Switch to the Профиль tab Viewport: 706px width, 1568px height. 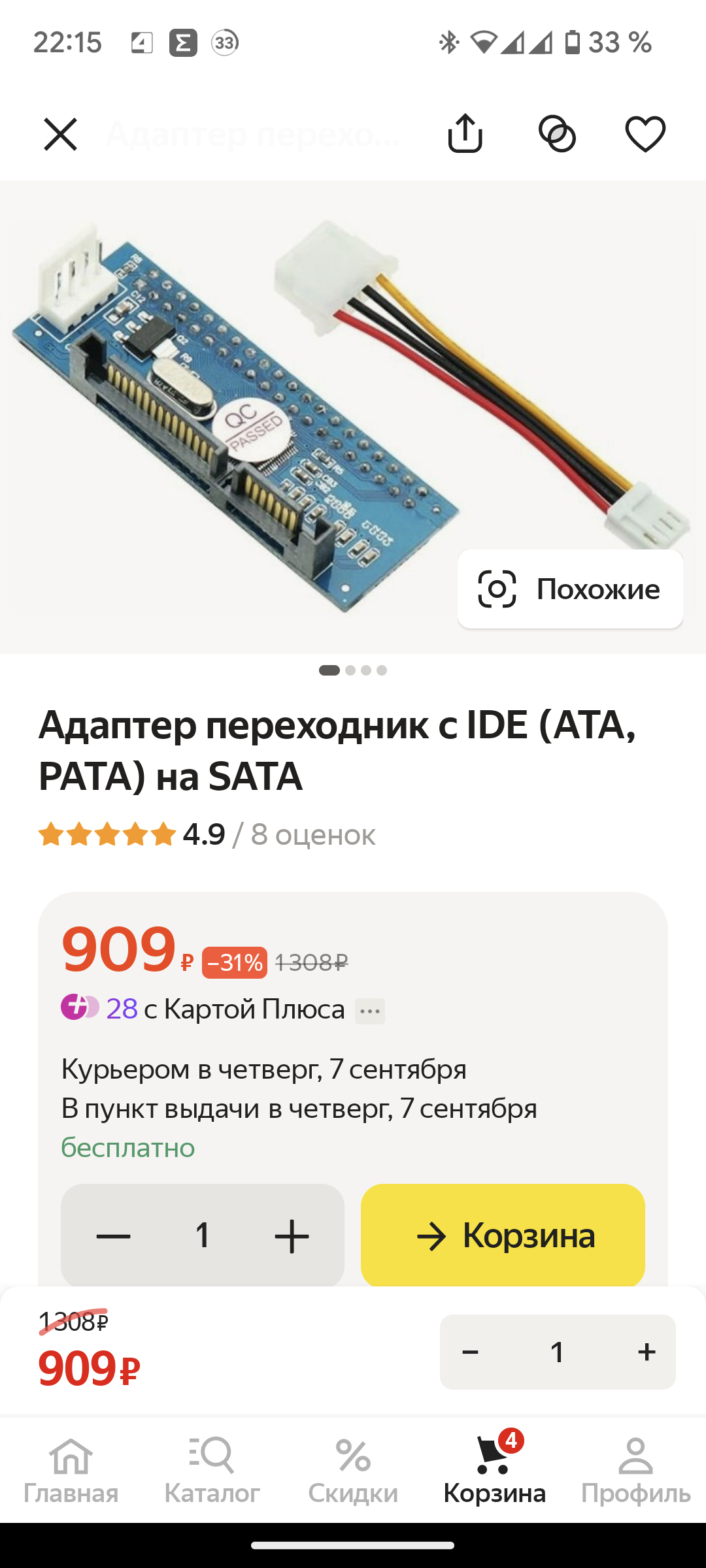[x=635, y=1470]
